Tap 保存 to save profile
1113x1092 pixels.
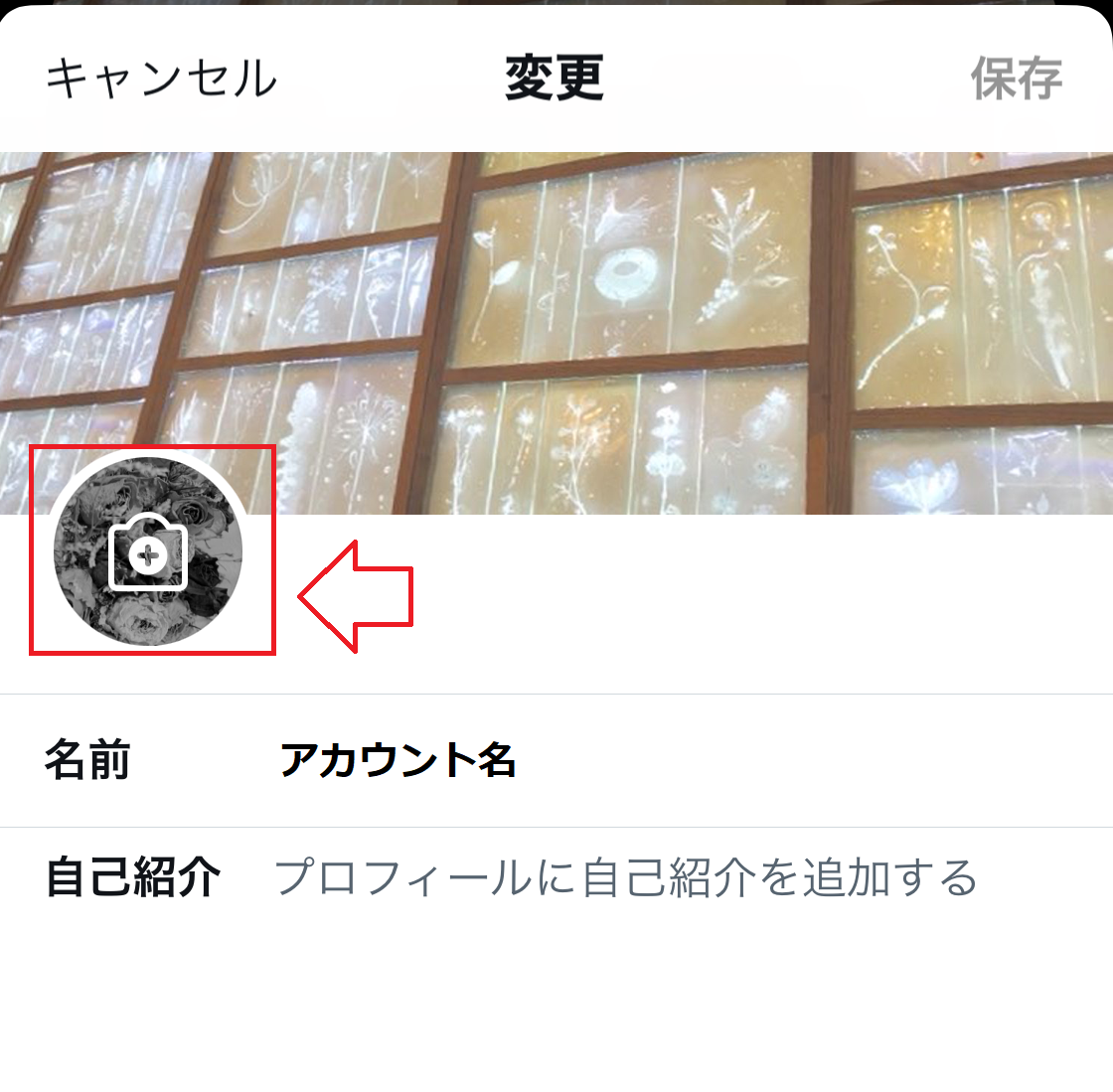click(x=1016, y=78)
